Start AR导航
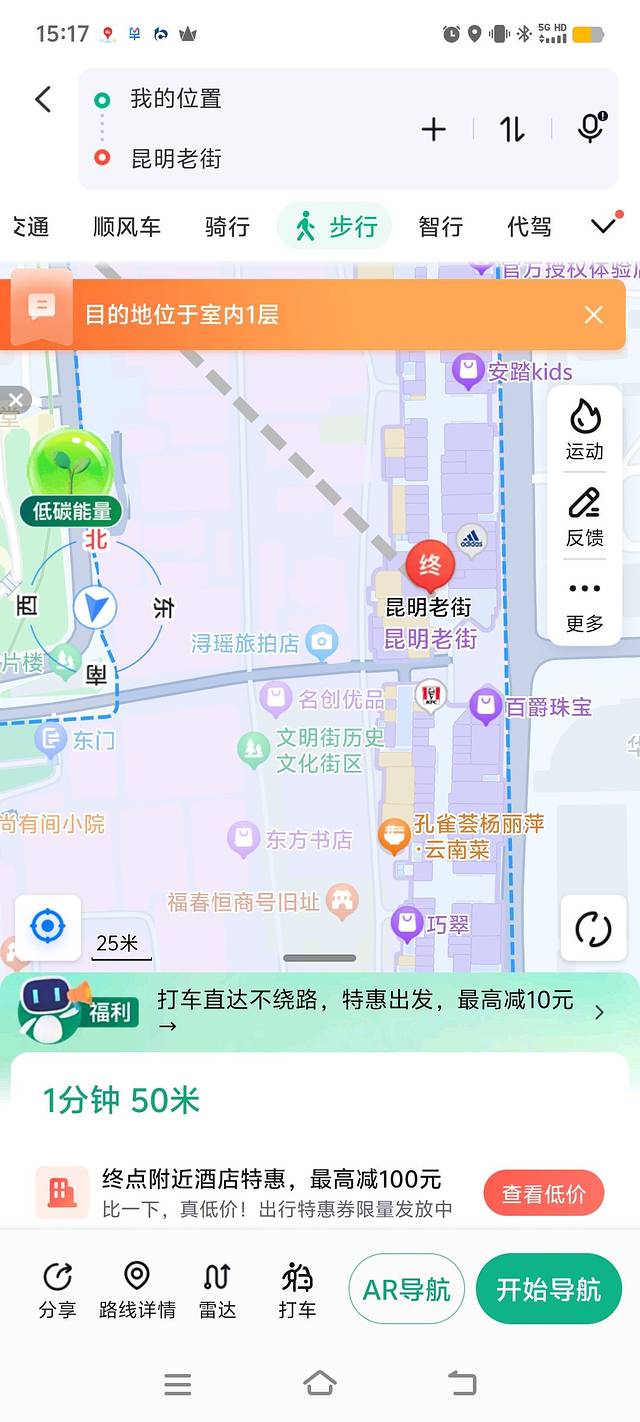The width and height of the screenshot is (640, 1422). [407, 1289]
